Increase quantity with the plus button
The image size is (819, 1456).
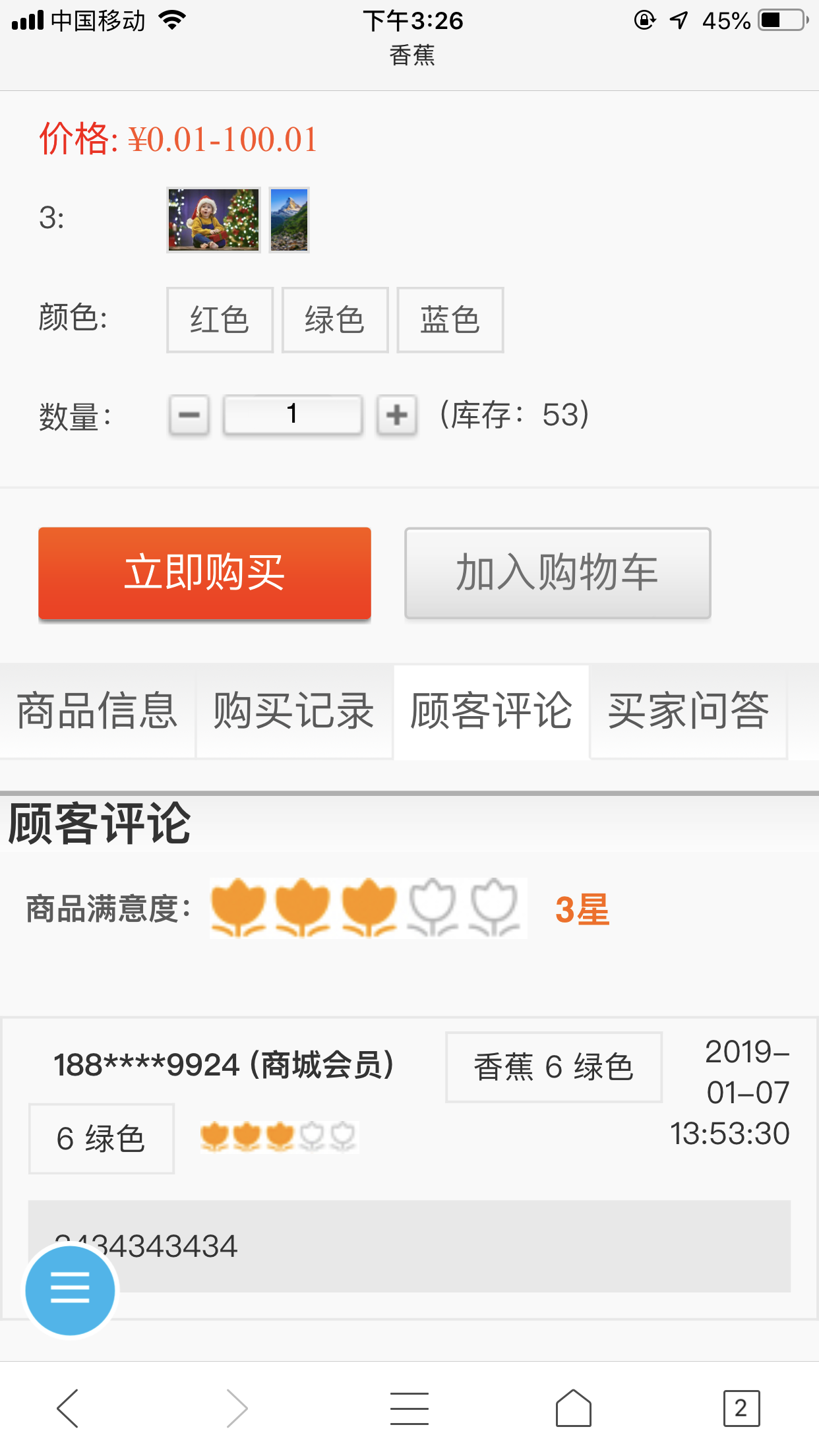point(396,415)
